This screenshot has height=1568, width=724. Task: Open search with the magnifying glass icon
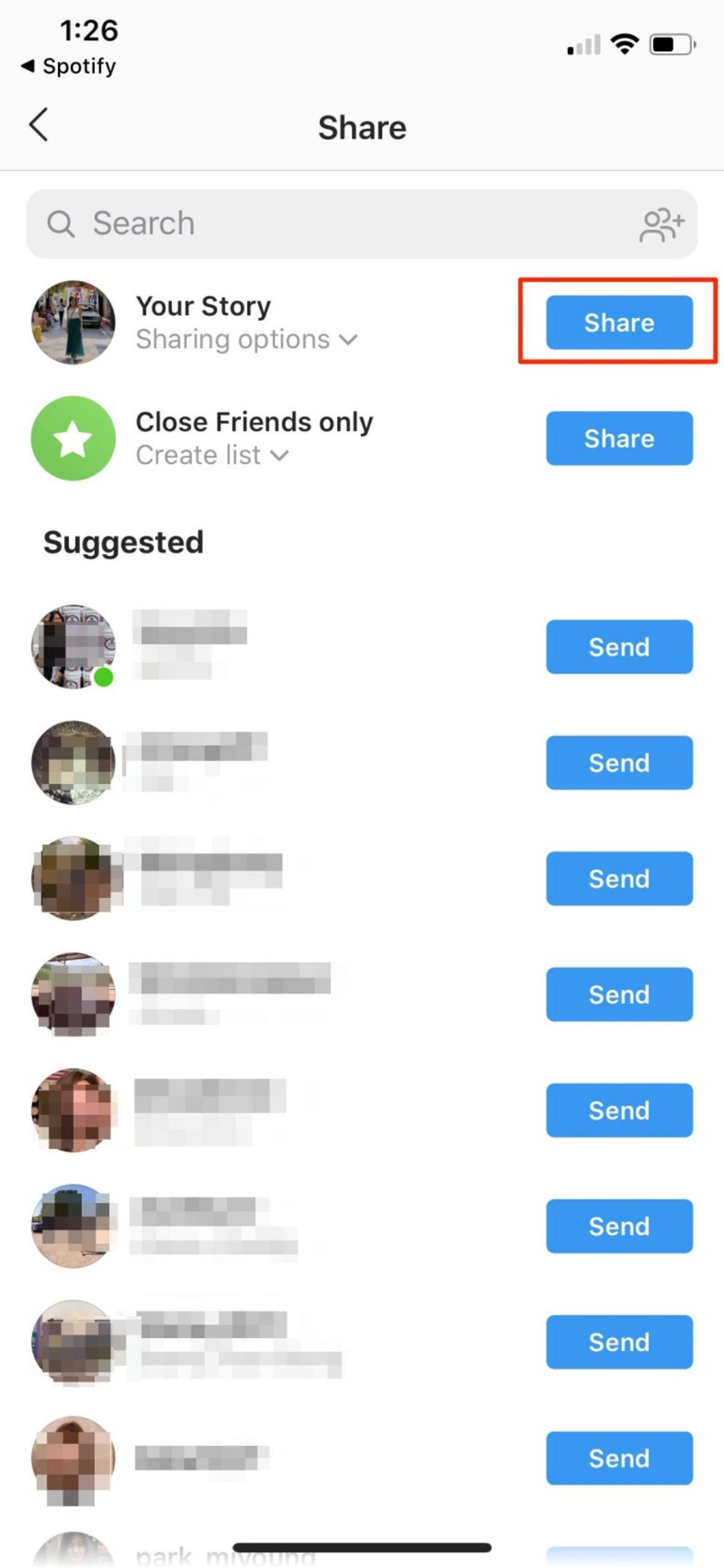tap(61, 223)
